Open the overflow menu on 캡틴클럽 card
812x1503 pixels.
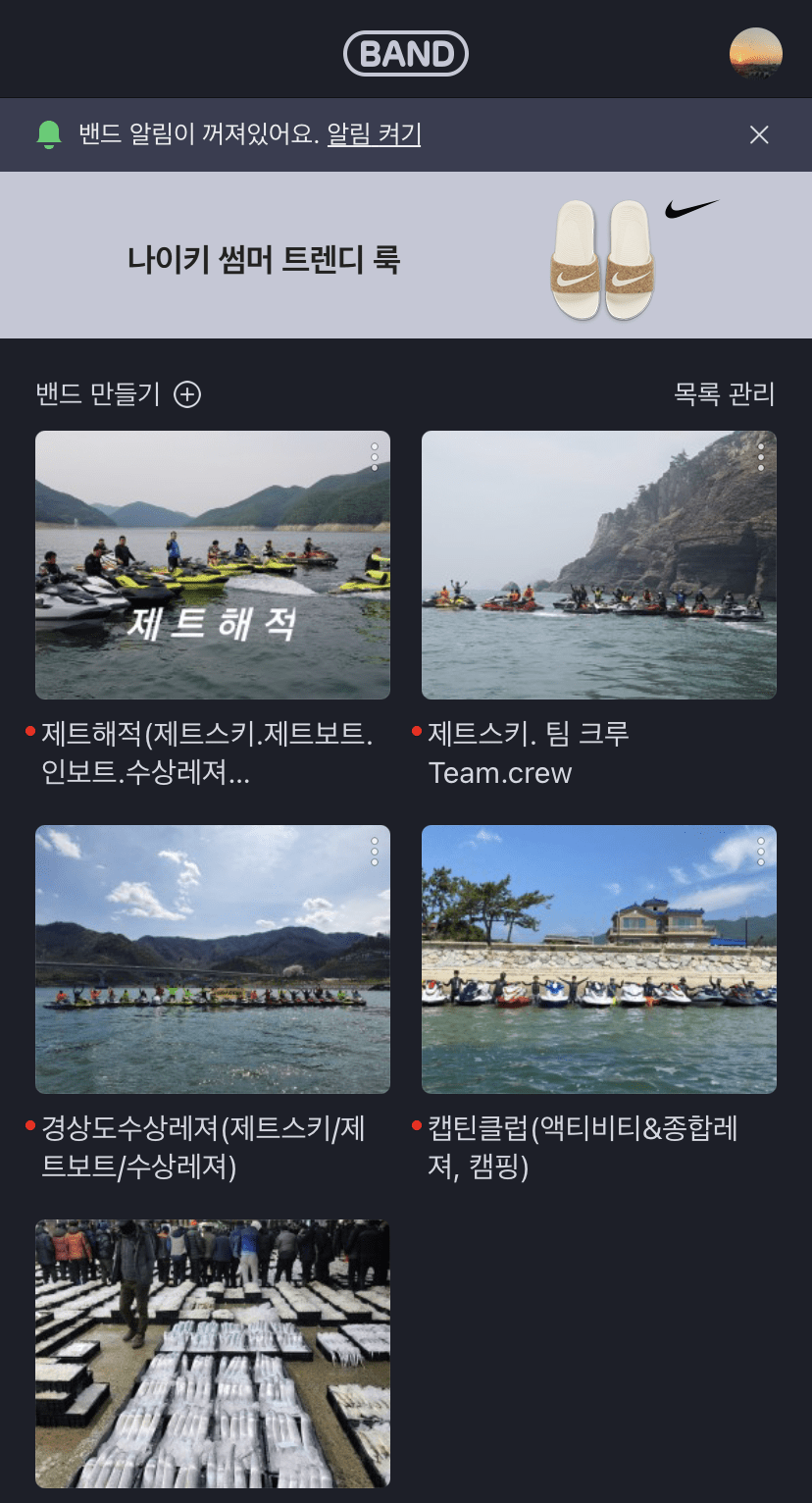point(761,852)
